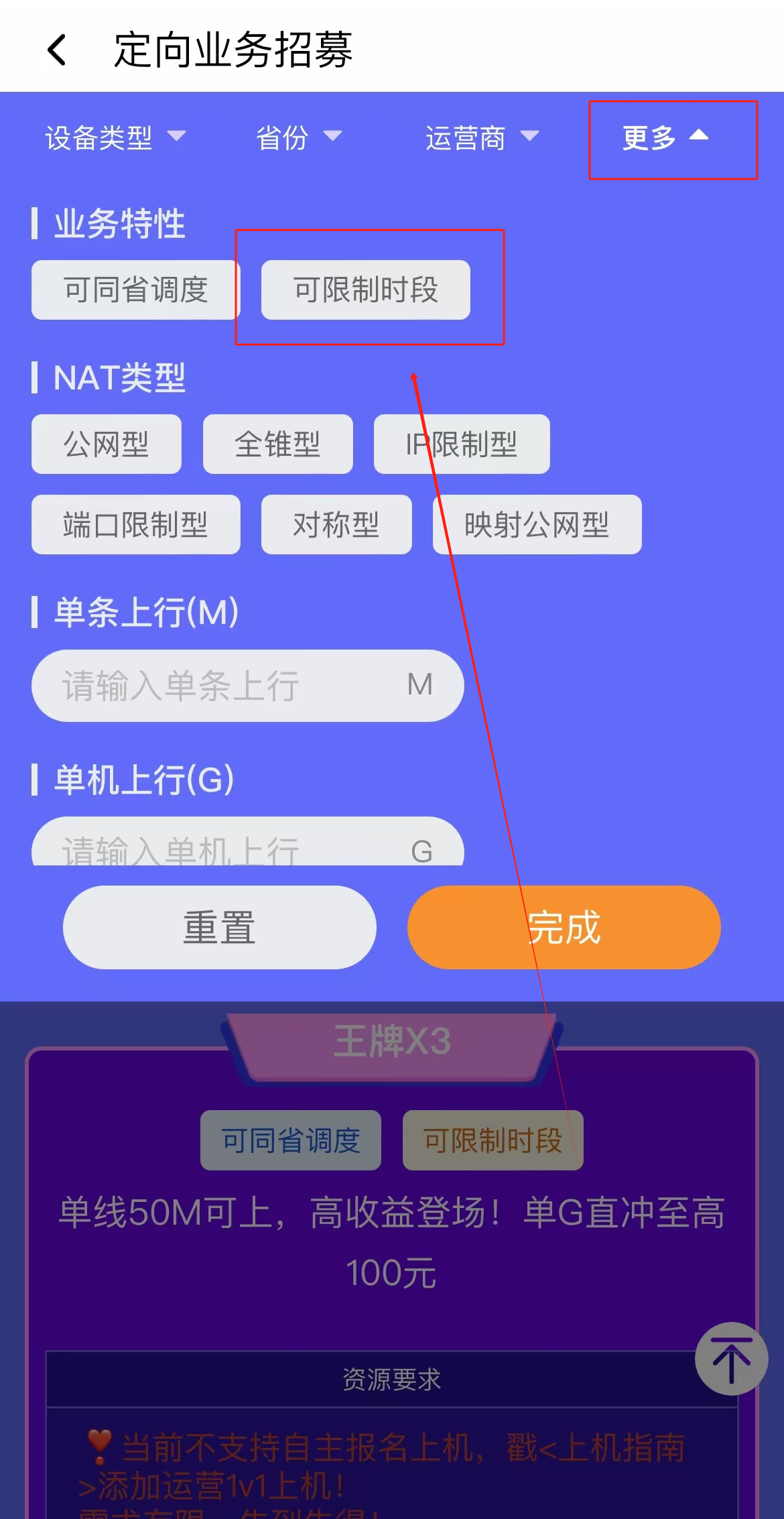The image size is (784, 1519).
Task: Choose the 端口限制型 NAT type
Action: [x=135, y=524]
